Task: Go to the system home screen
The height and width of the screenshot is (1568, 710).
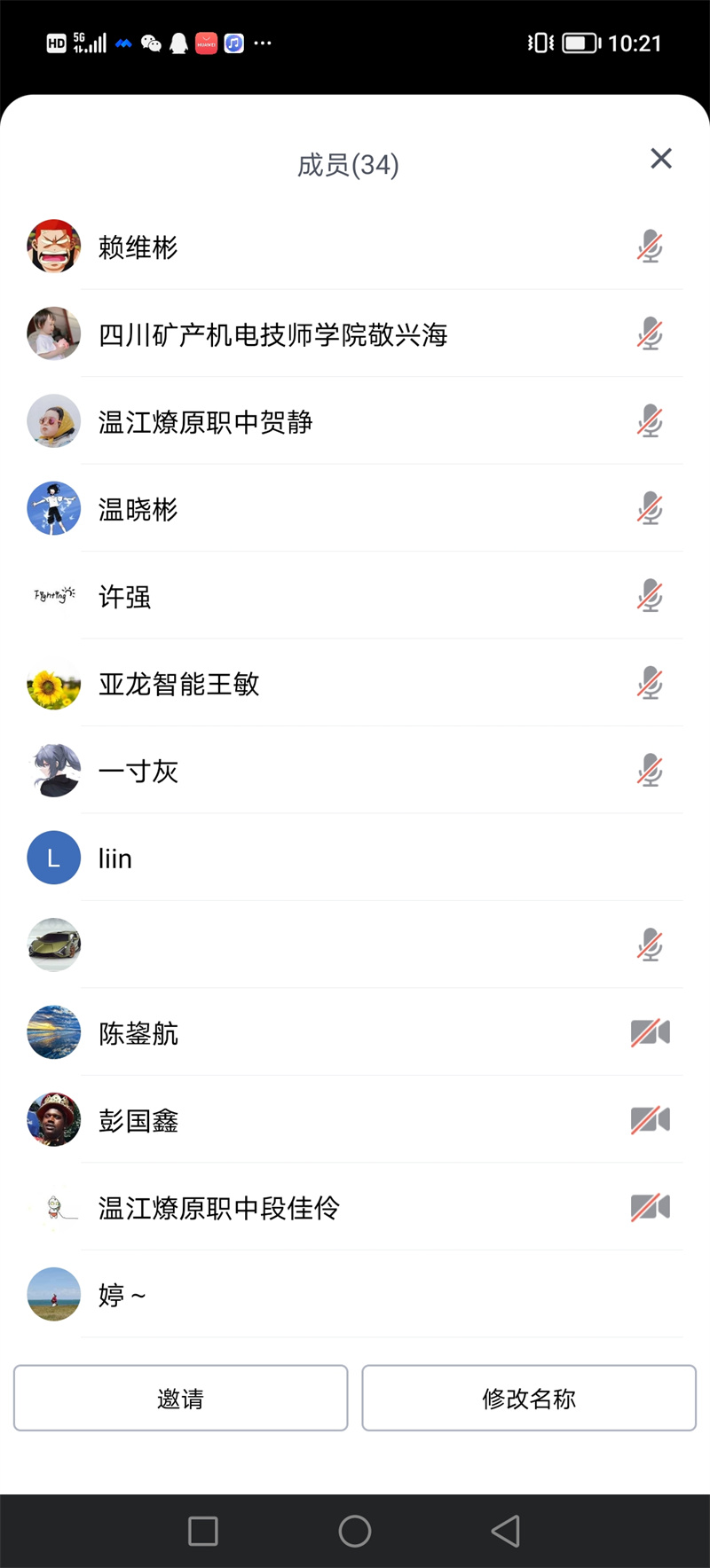Action: [x=355, y=1531]
